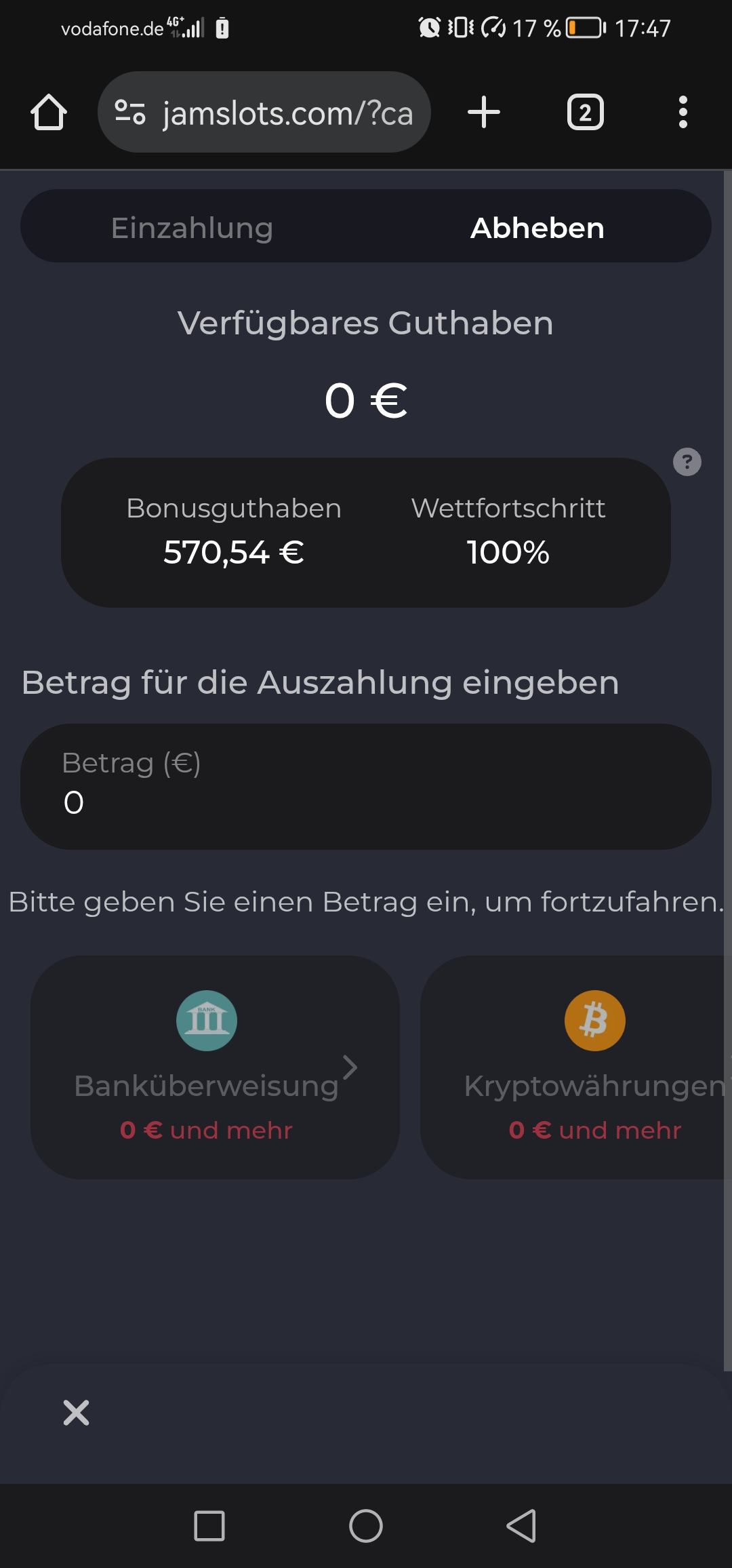Choose Banküberweisung as payout method

coord(214,1067)
